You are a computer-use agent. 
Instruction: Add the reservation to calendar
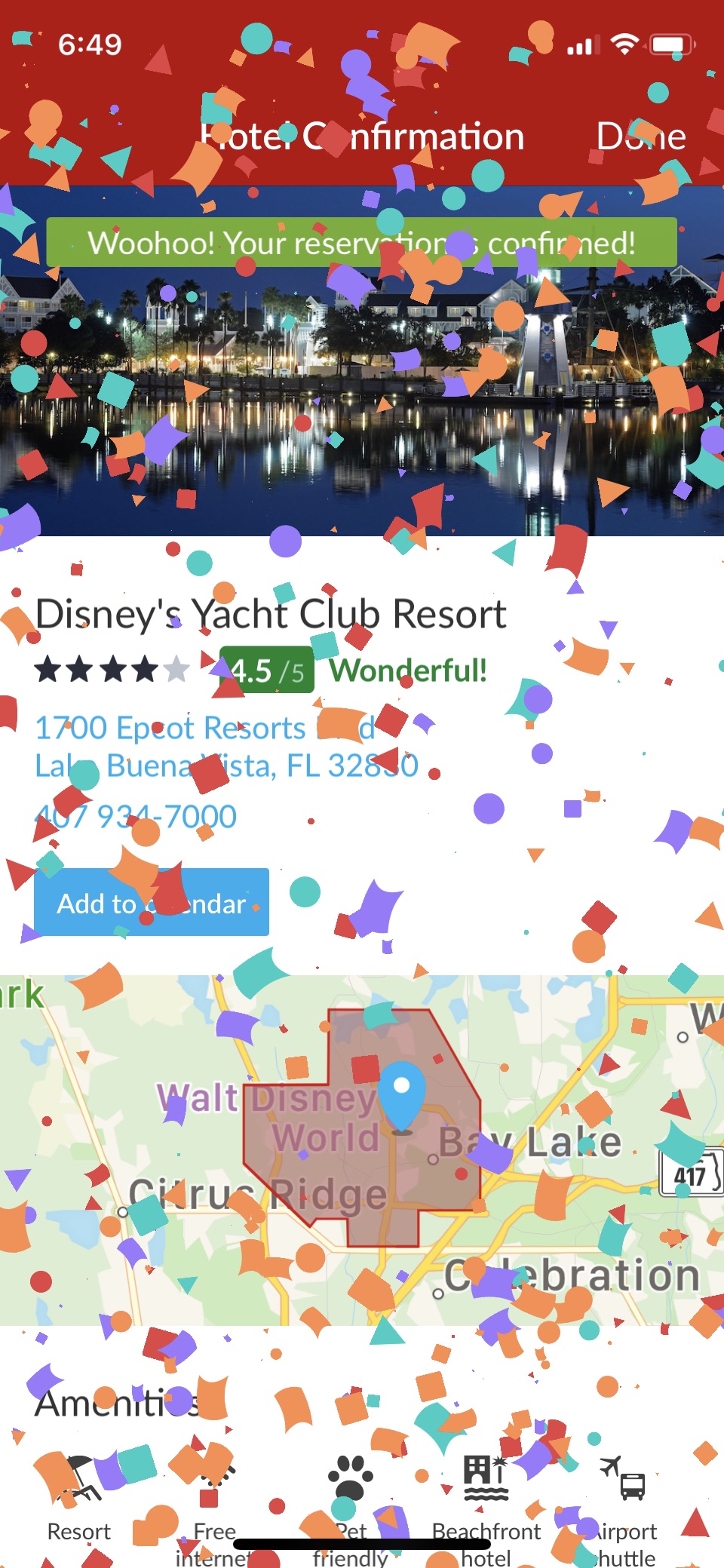152,902
